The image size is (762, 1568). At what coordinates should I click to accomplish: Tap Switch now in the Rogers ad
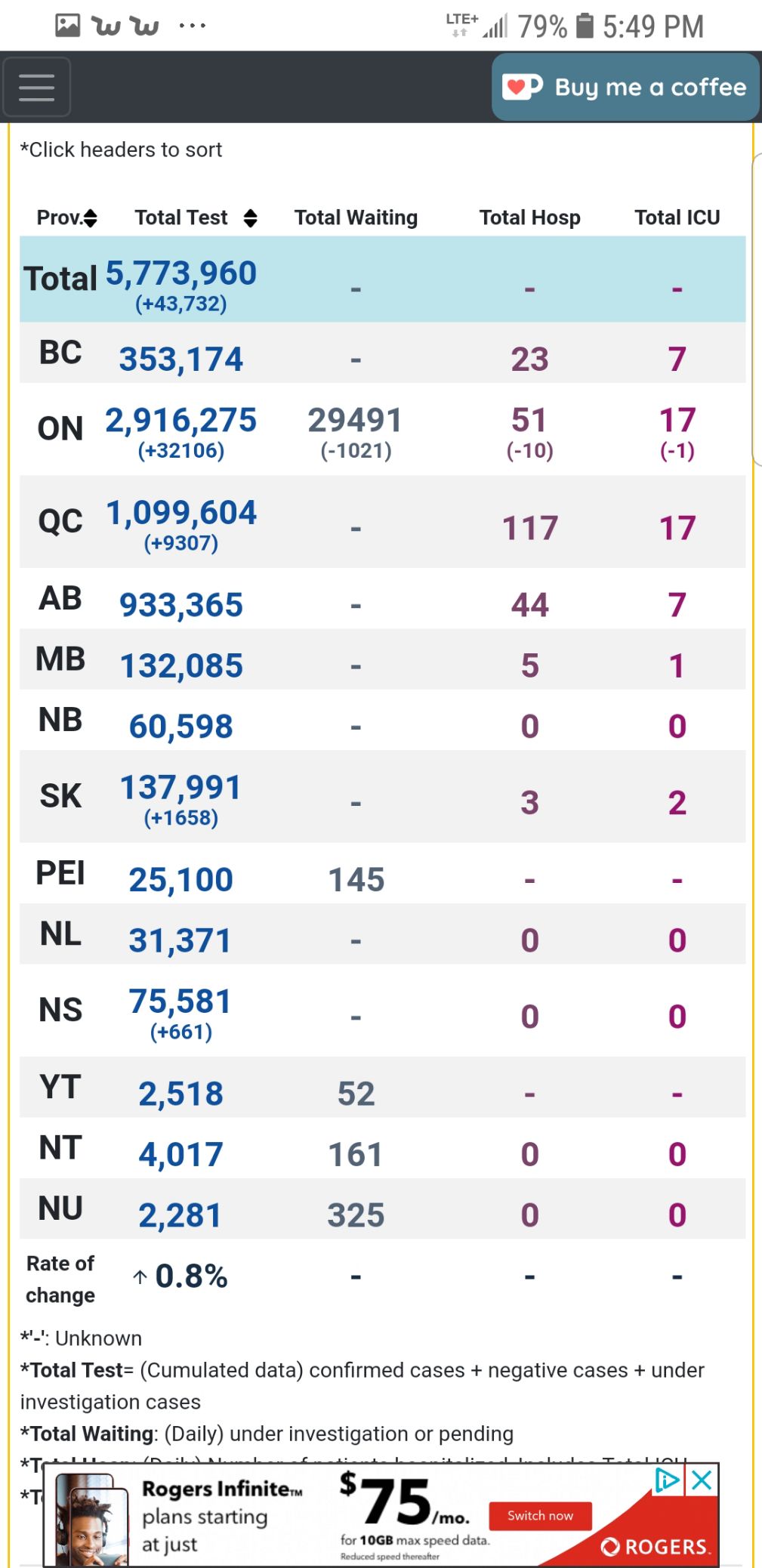coord(540,1515)
